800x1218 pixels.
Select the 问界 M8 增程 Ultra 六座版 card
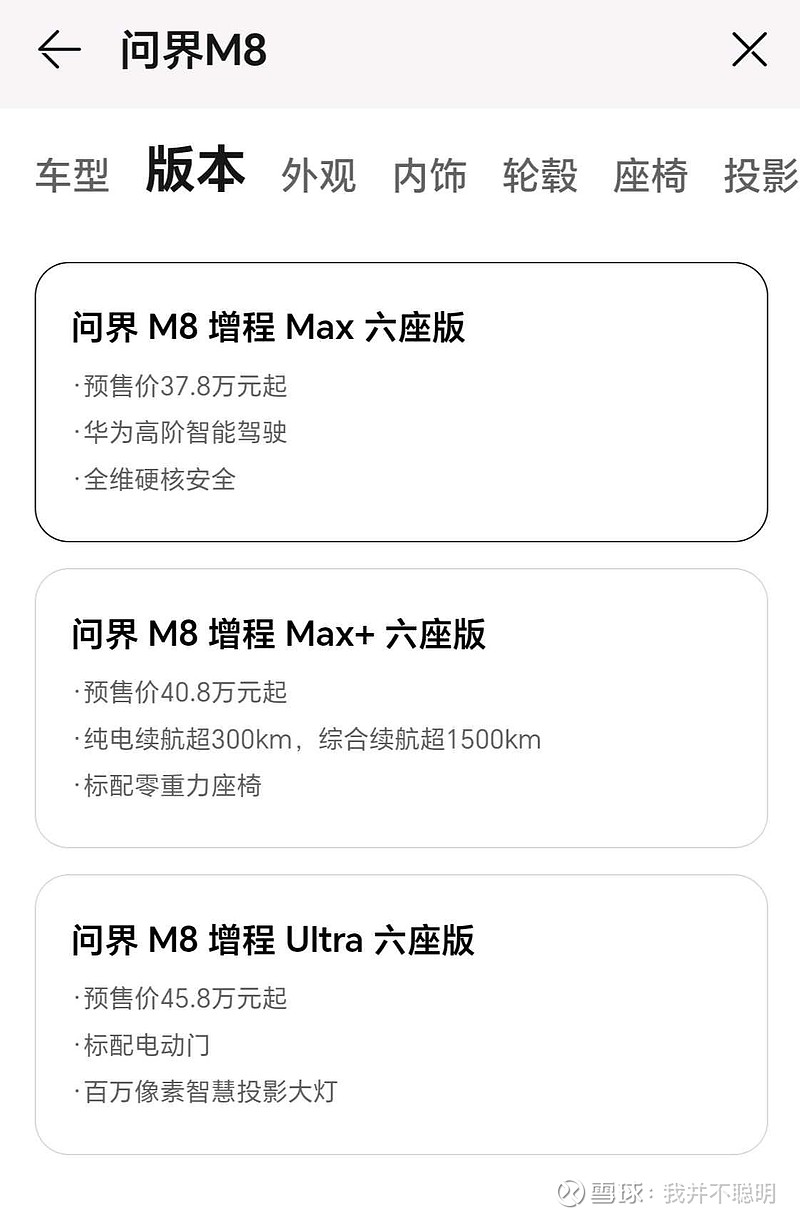(x=400, y=1010)
